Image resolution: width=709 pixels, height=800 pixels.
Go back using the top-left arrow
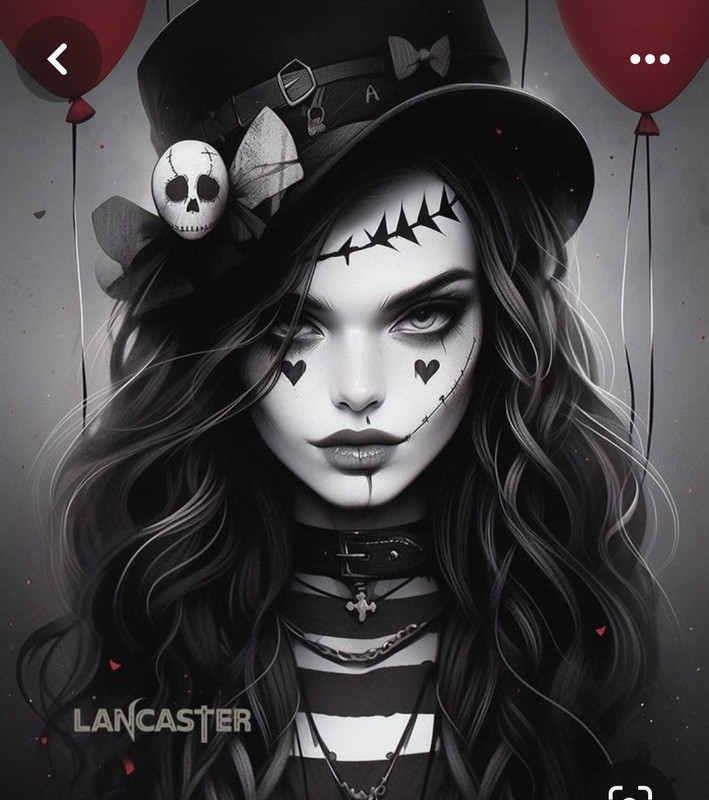pyautogui.click(x=58, y=58)
